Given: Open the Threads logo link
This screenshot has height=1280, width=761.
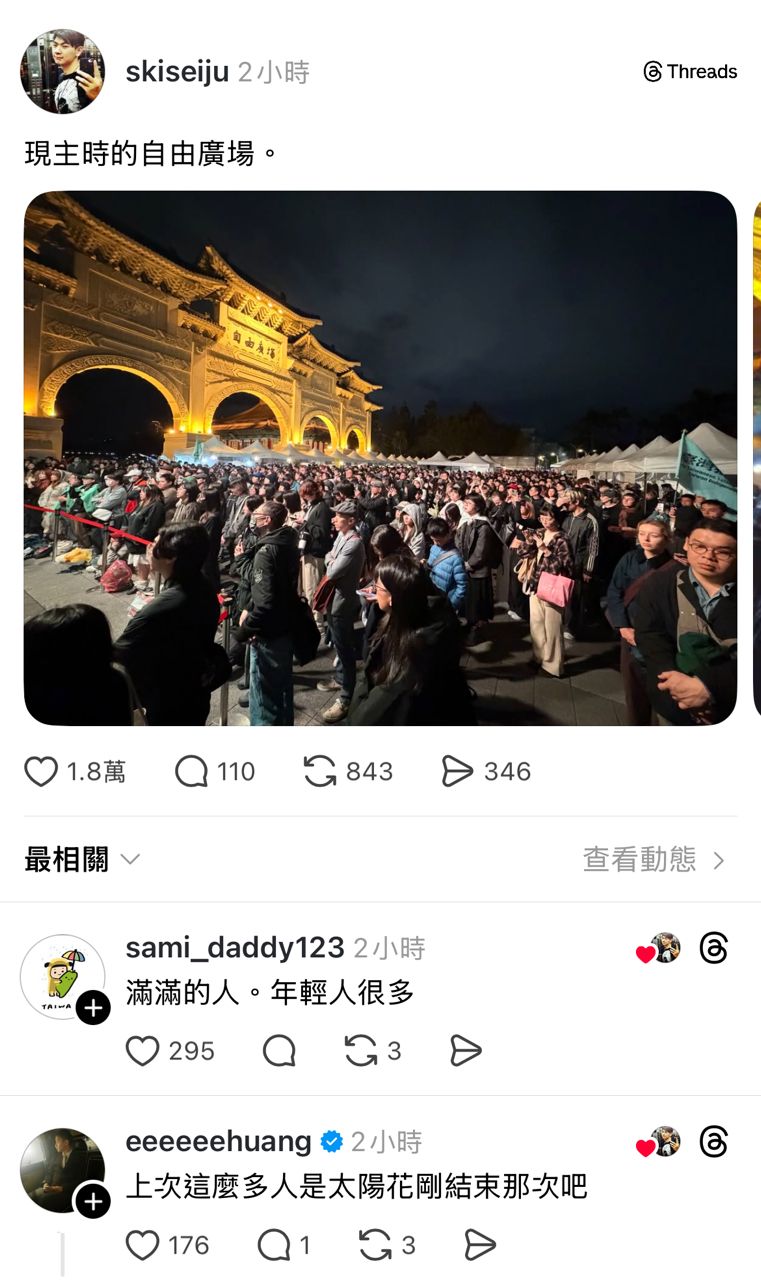Looking at the screenshot, I should pos(690,71).
